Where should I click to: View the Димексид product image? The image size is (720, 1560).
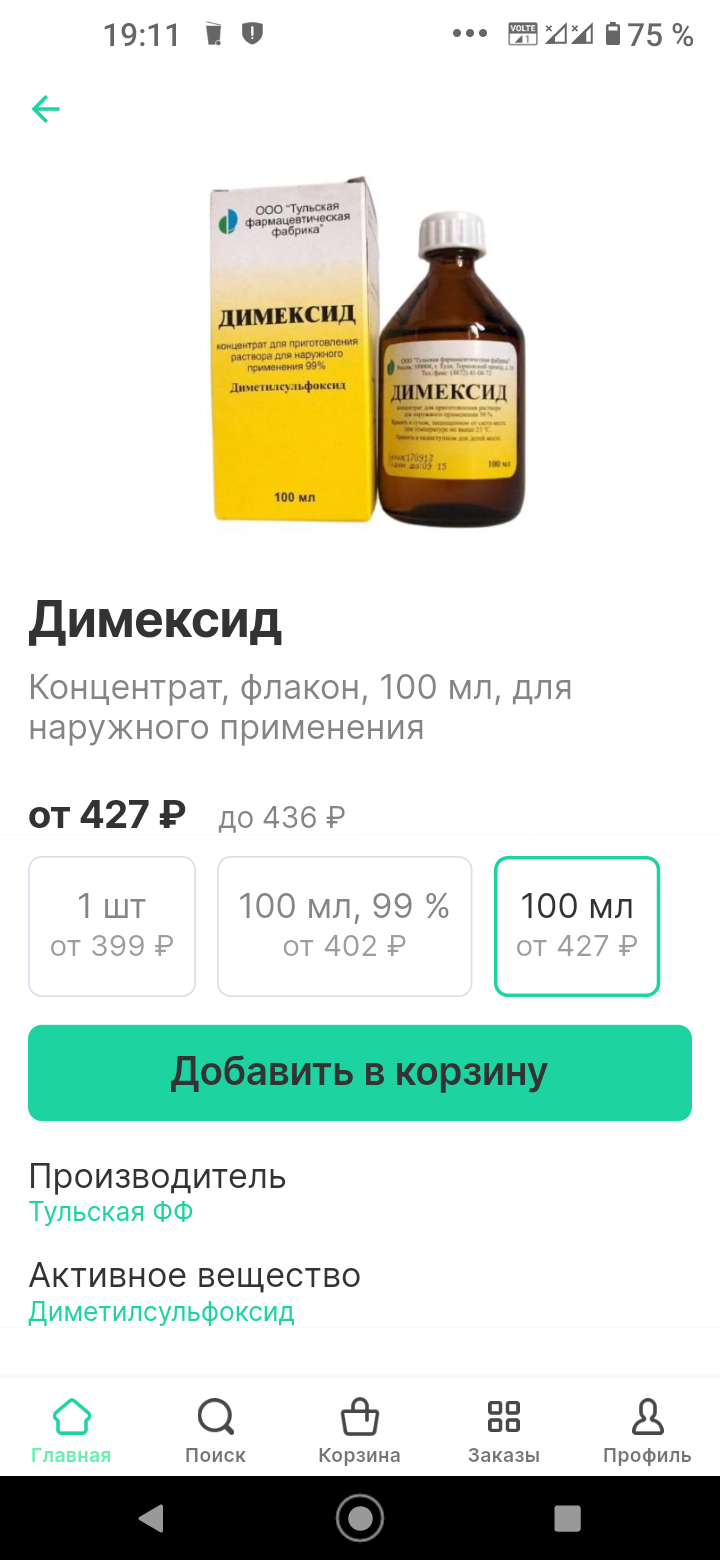click(370, 352)
